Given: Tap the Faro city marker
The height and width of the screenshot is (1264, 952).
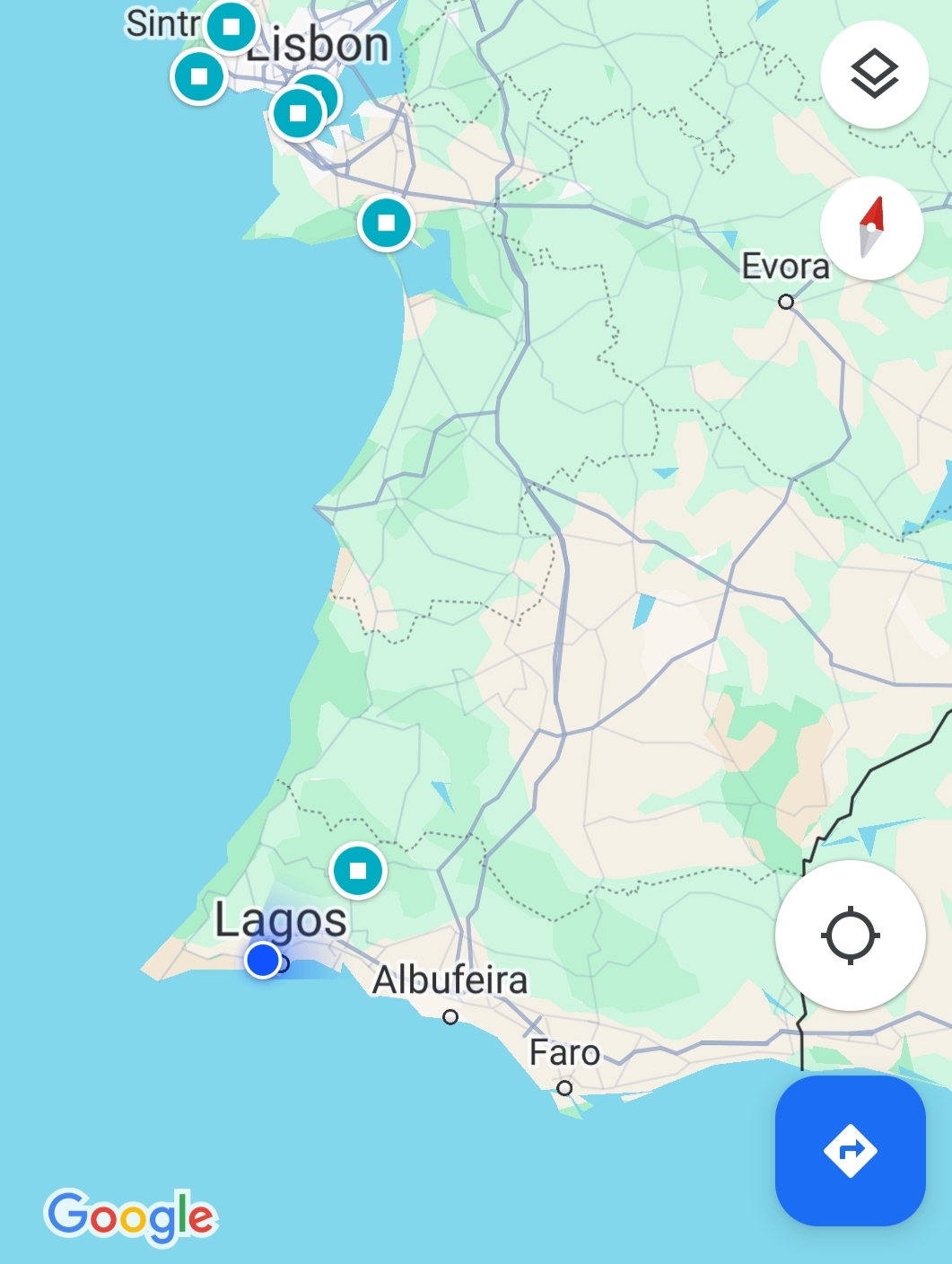Looking at the screenshot, I should [x=564, y=1088].
